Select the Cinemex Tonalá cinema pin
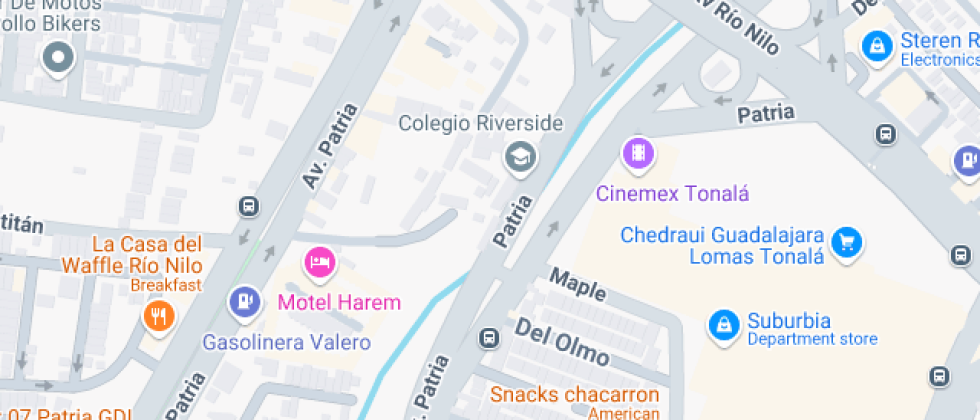 click(638, 153)
